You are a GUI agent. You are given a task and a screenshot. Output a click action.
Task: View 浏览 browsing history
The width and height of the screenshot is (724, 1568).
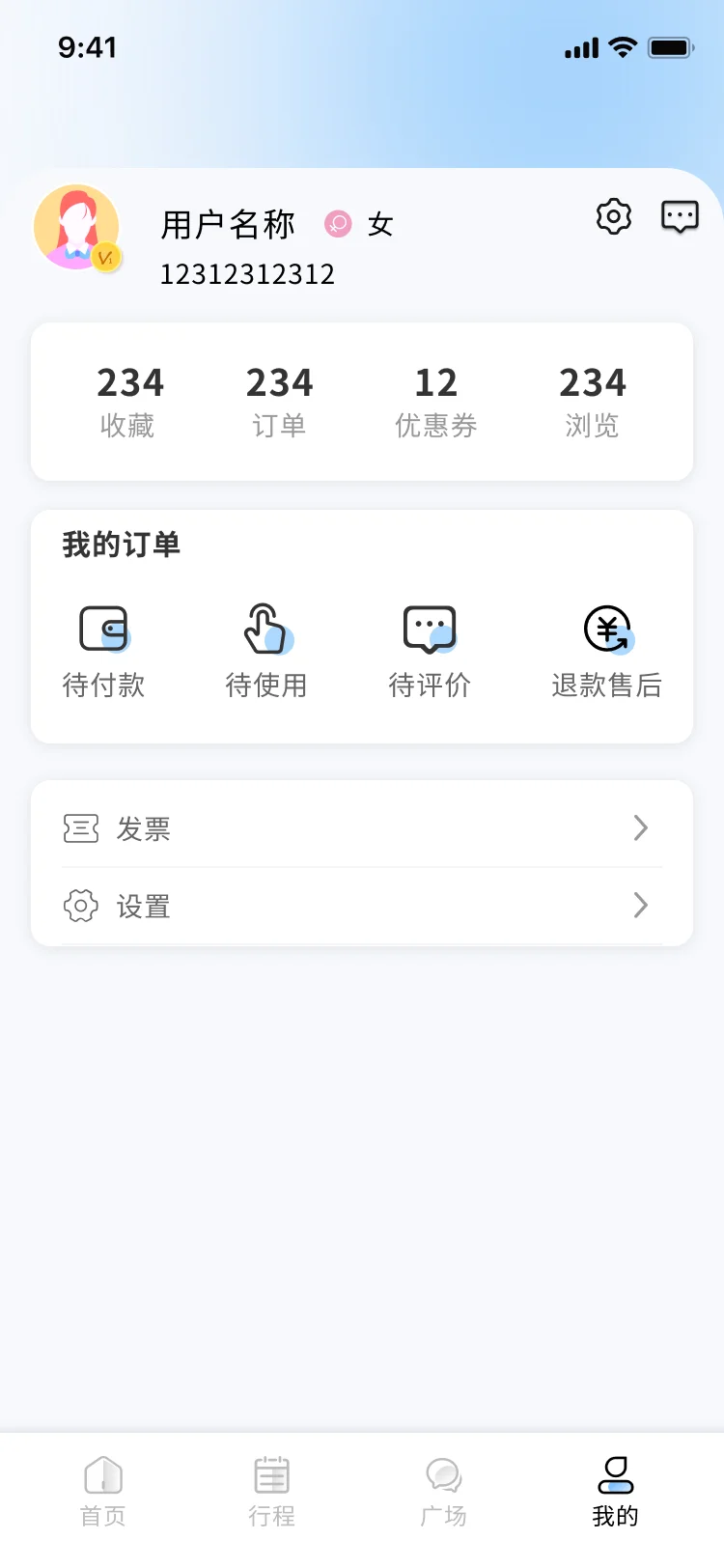click(x=592, y=401)
